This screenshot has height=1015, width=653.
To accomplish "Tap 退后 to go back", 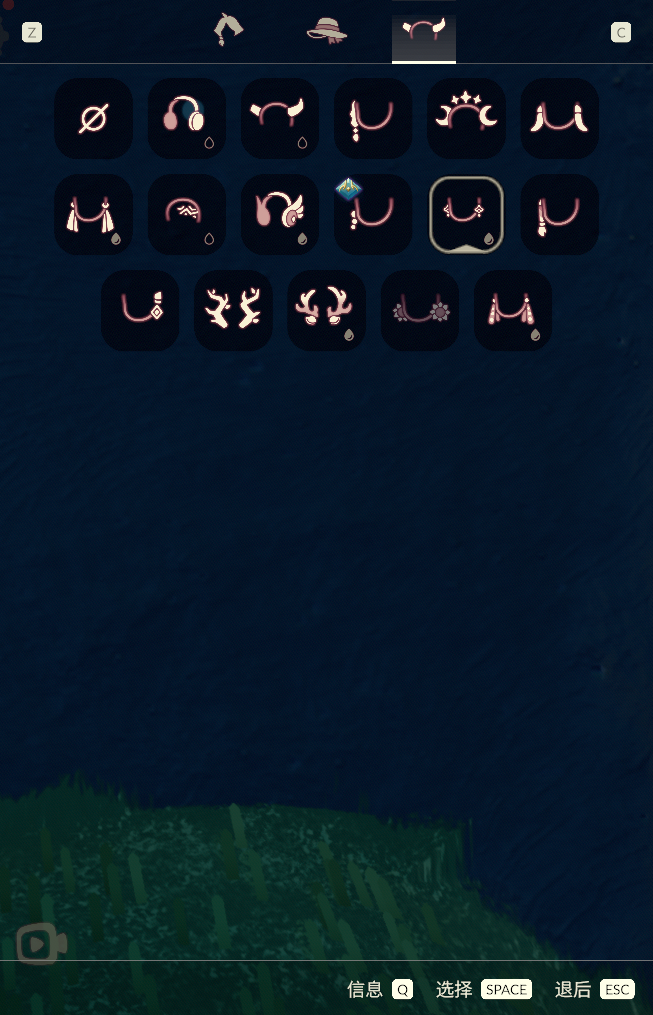I will pyautogui.click(x=595, y=989).
